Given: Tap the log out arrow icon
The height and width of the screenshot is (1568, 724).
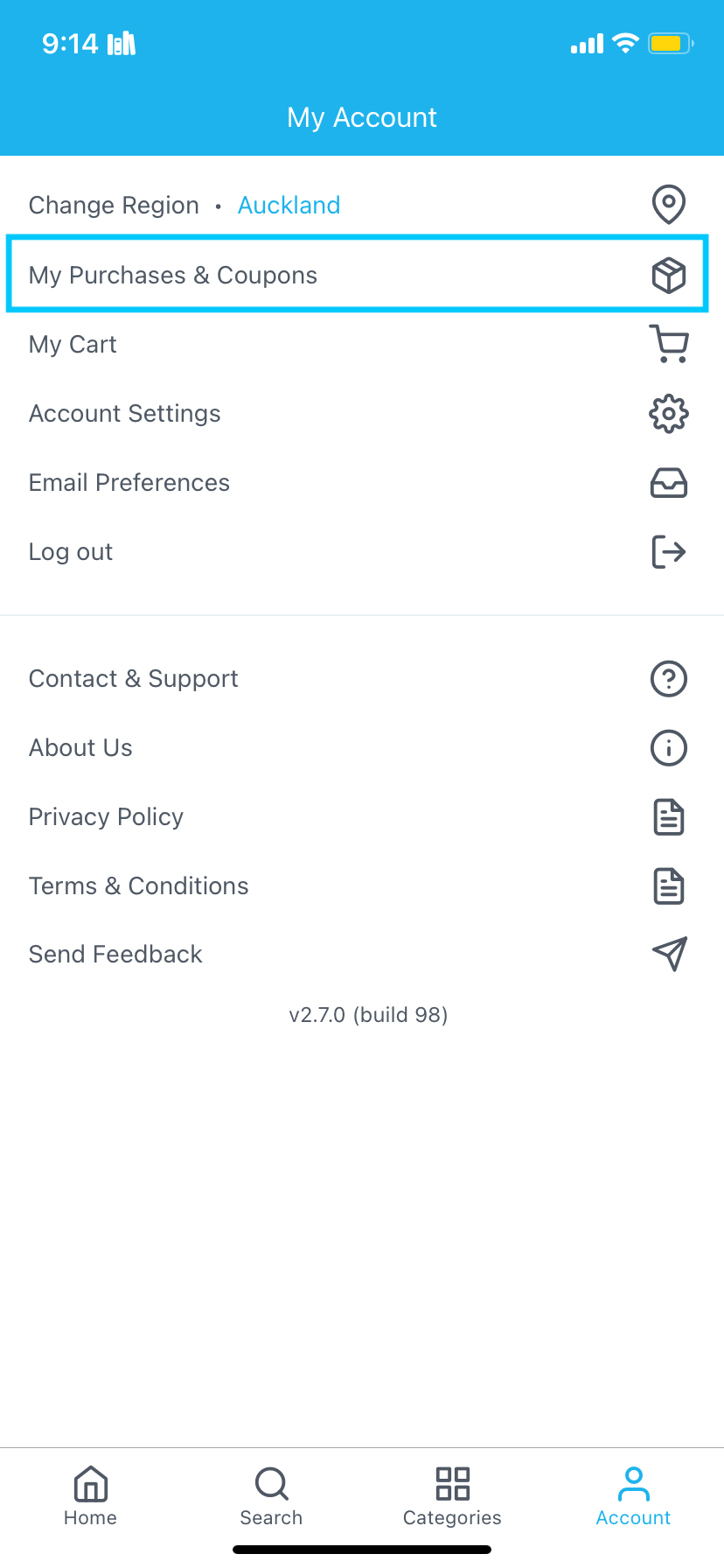Looking at the screenshot, I should click(668, 551).
